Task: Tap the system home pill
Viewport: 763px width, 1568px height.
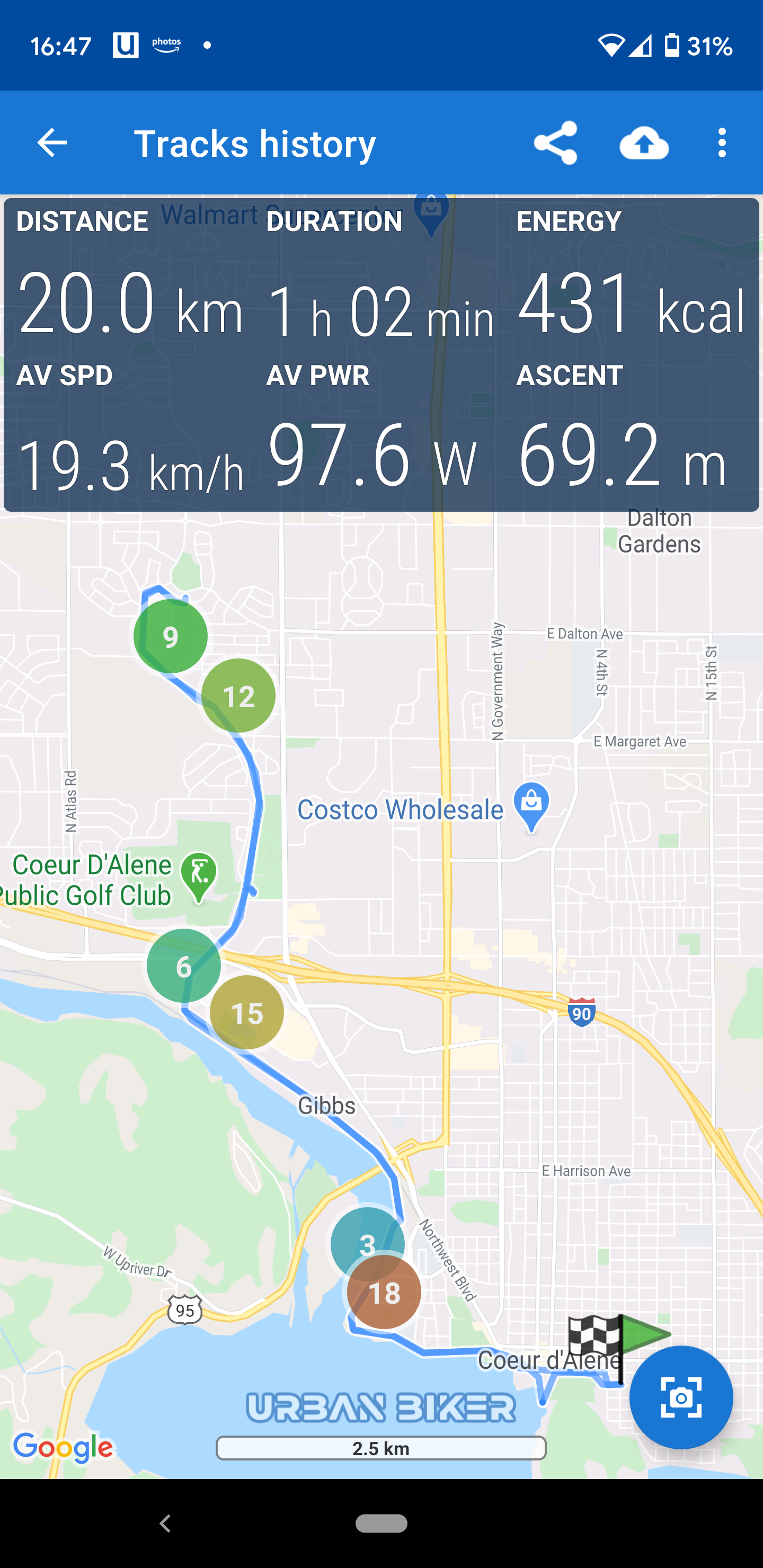Action: pyautogui.click(x=381, y=1524)
